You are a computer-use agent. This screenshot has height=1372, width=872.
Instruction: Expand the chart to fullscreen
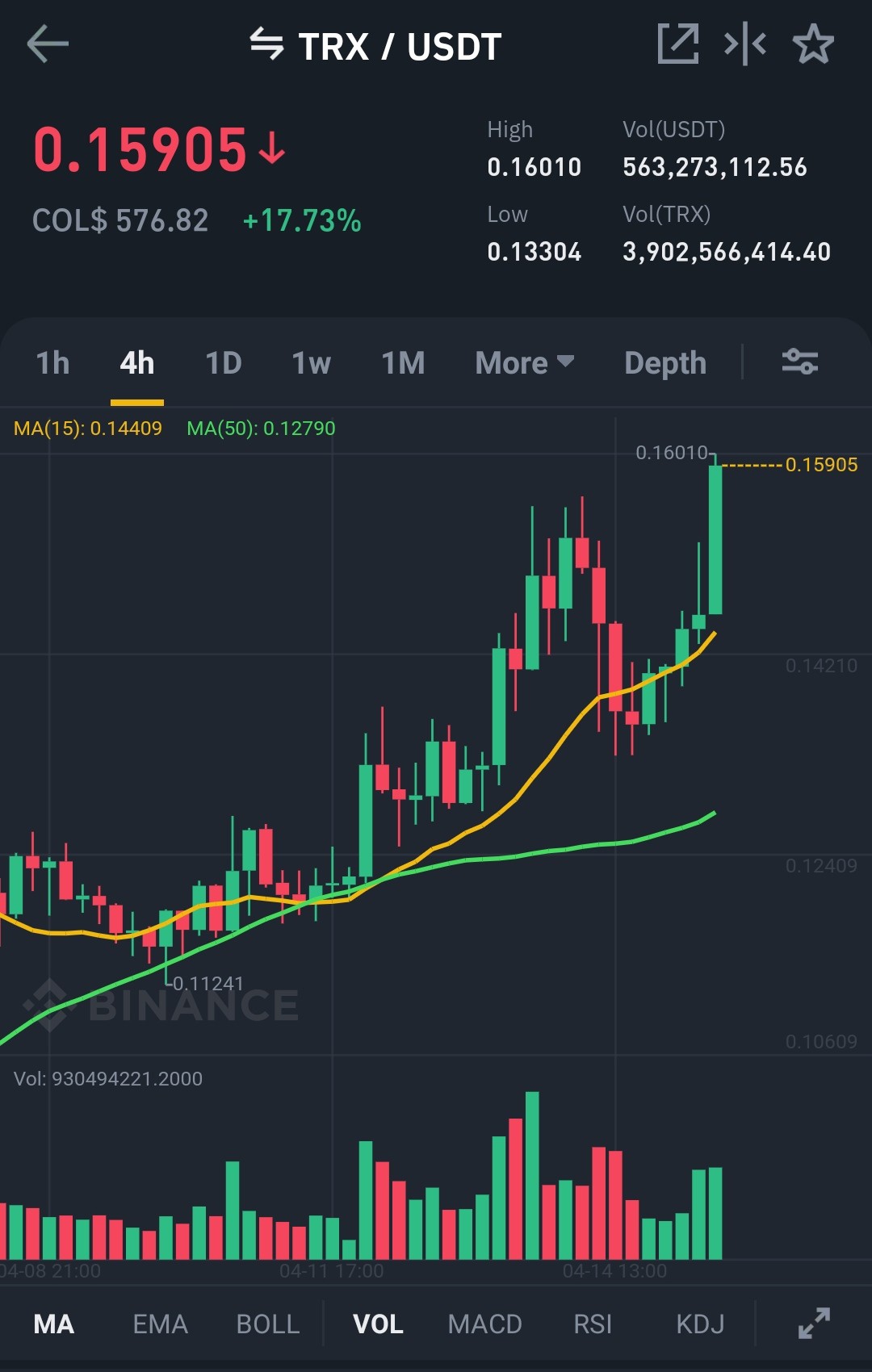pos(814,1324)
